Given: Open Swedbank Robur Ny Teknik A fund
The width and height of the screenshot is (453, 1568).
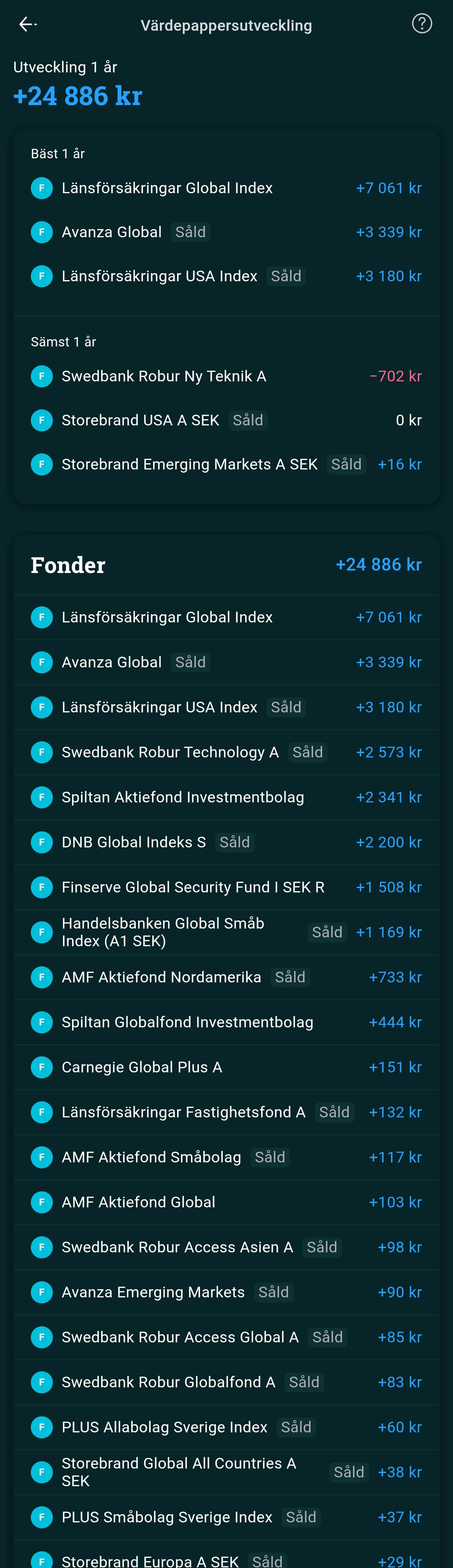Looking at the screenshot, I should [226, 376].
